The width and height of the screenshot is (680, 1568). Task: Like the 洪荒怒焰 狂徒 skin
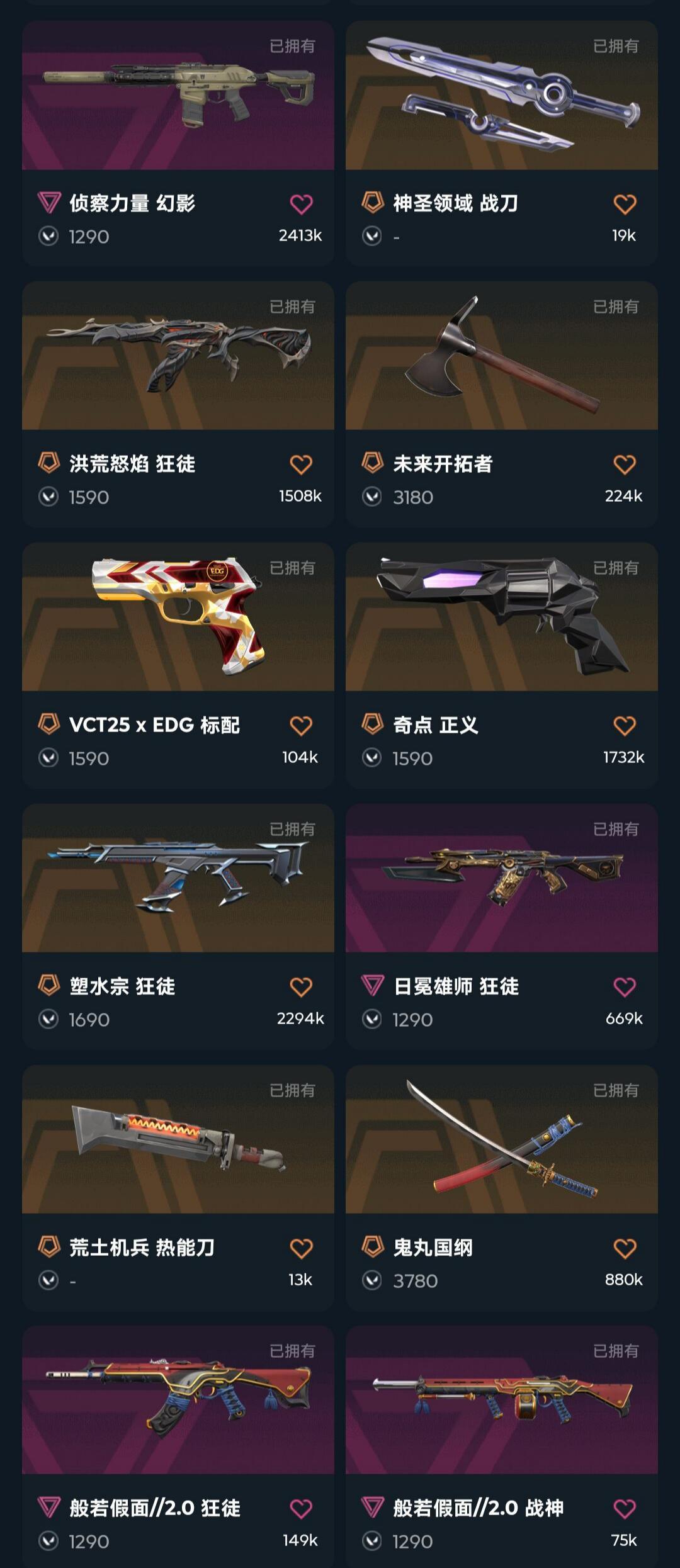click(301, 465)
